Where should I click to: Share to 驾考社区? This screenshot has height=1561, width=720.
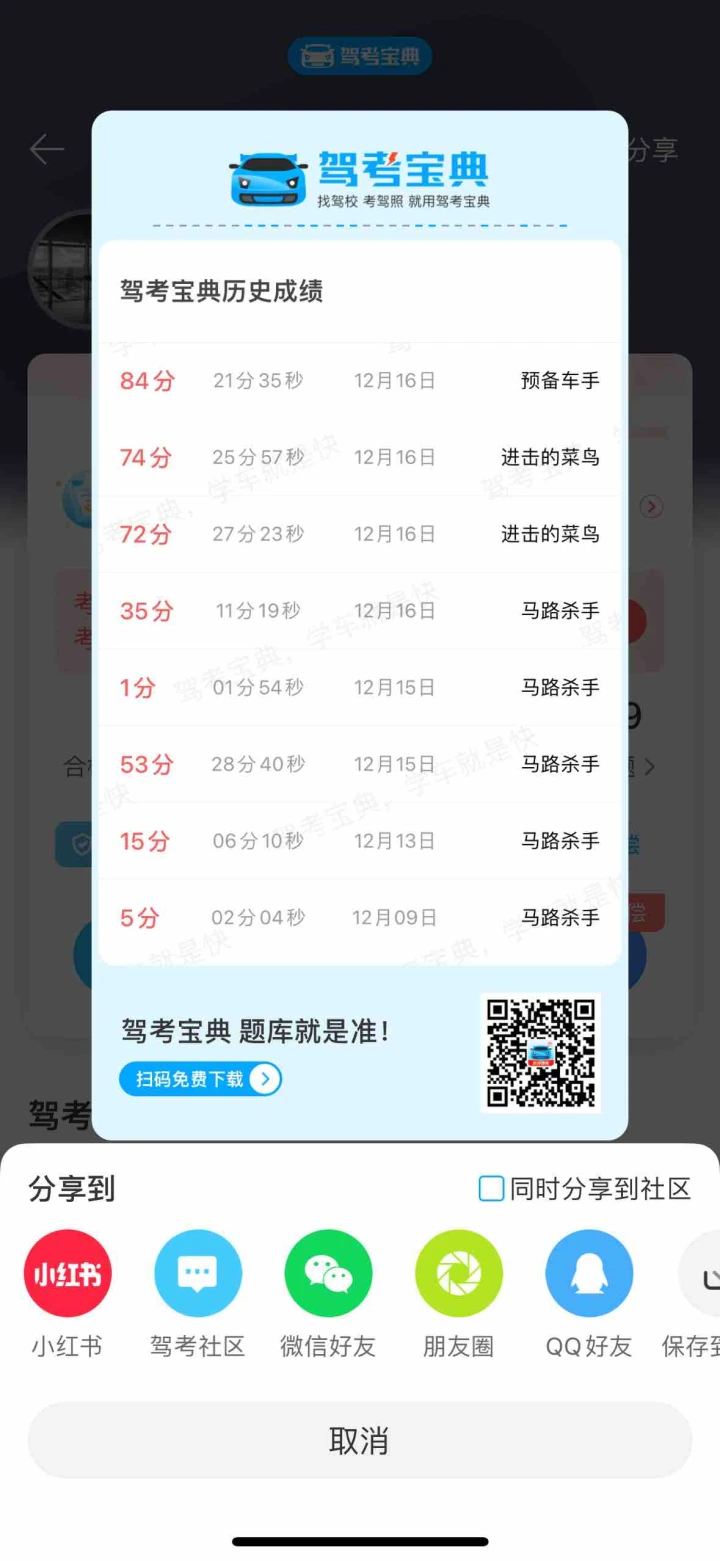click(198, 1273)
